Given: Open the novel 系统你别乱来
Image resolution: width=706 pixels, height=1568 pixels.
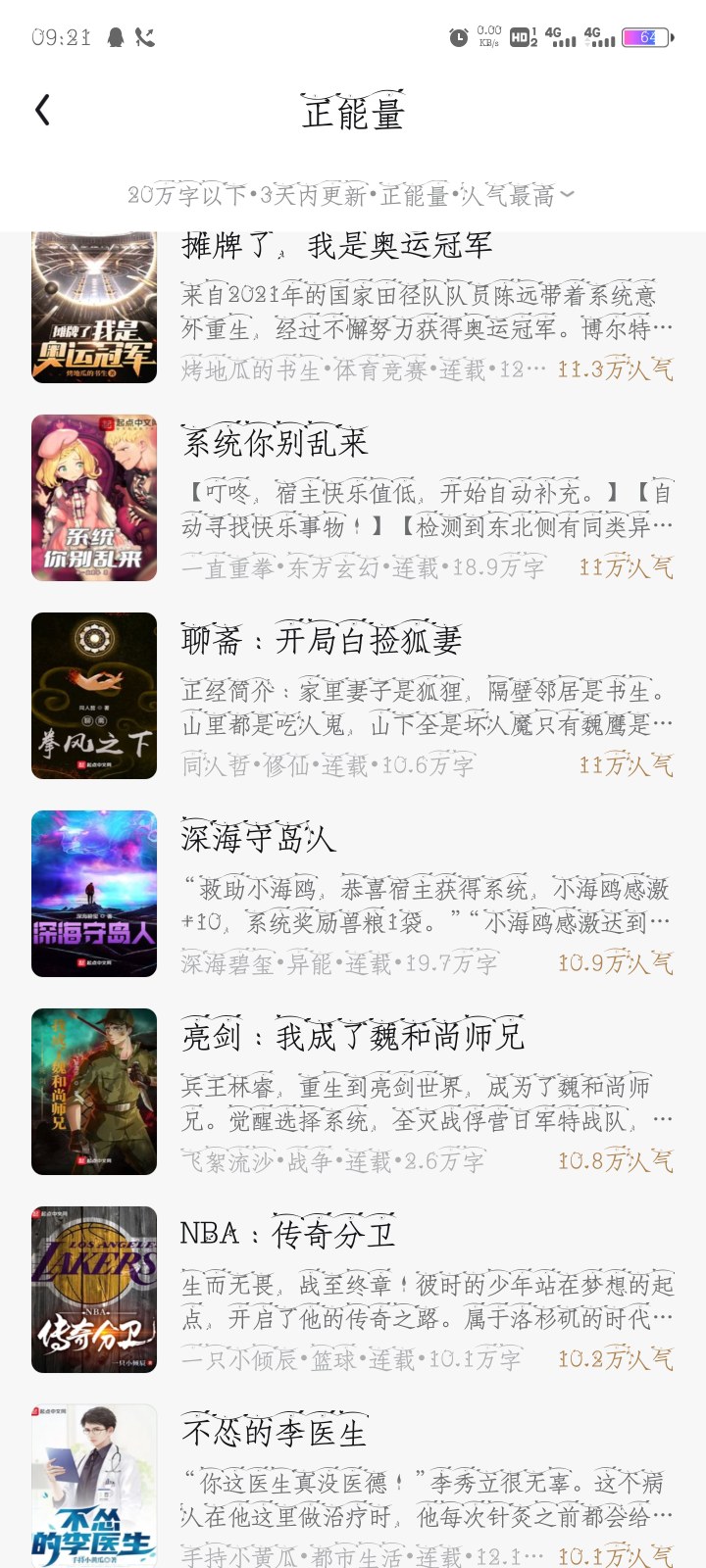Looking at the screenshot, I should pyautogui.click(x=353, y=498).
